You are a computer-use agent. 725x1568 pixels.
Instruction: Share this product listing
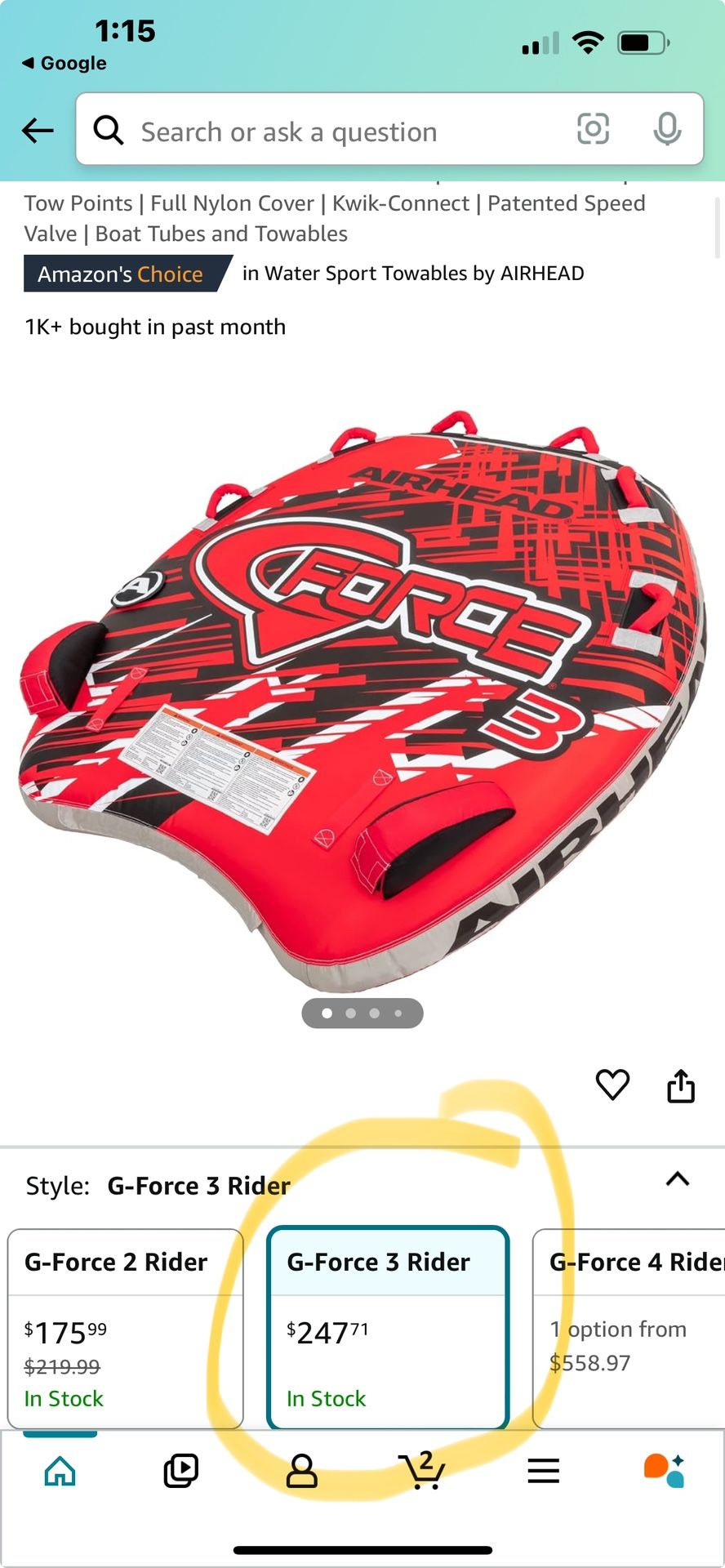681,1085
